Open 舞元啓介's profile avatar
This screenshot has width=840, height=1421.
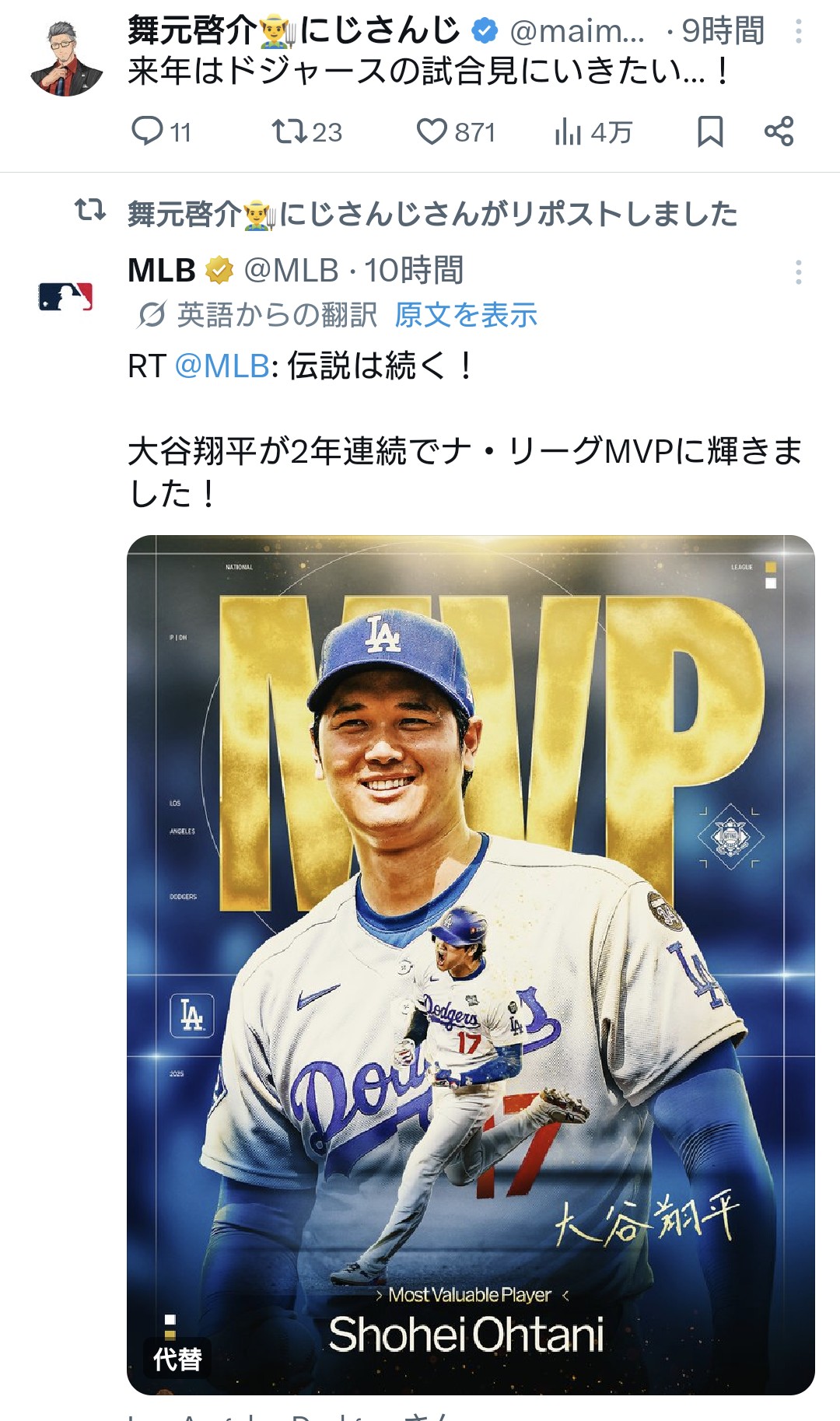click(66, 60)
